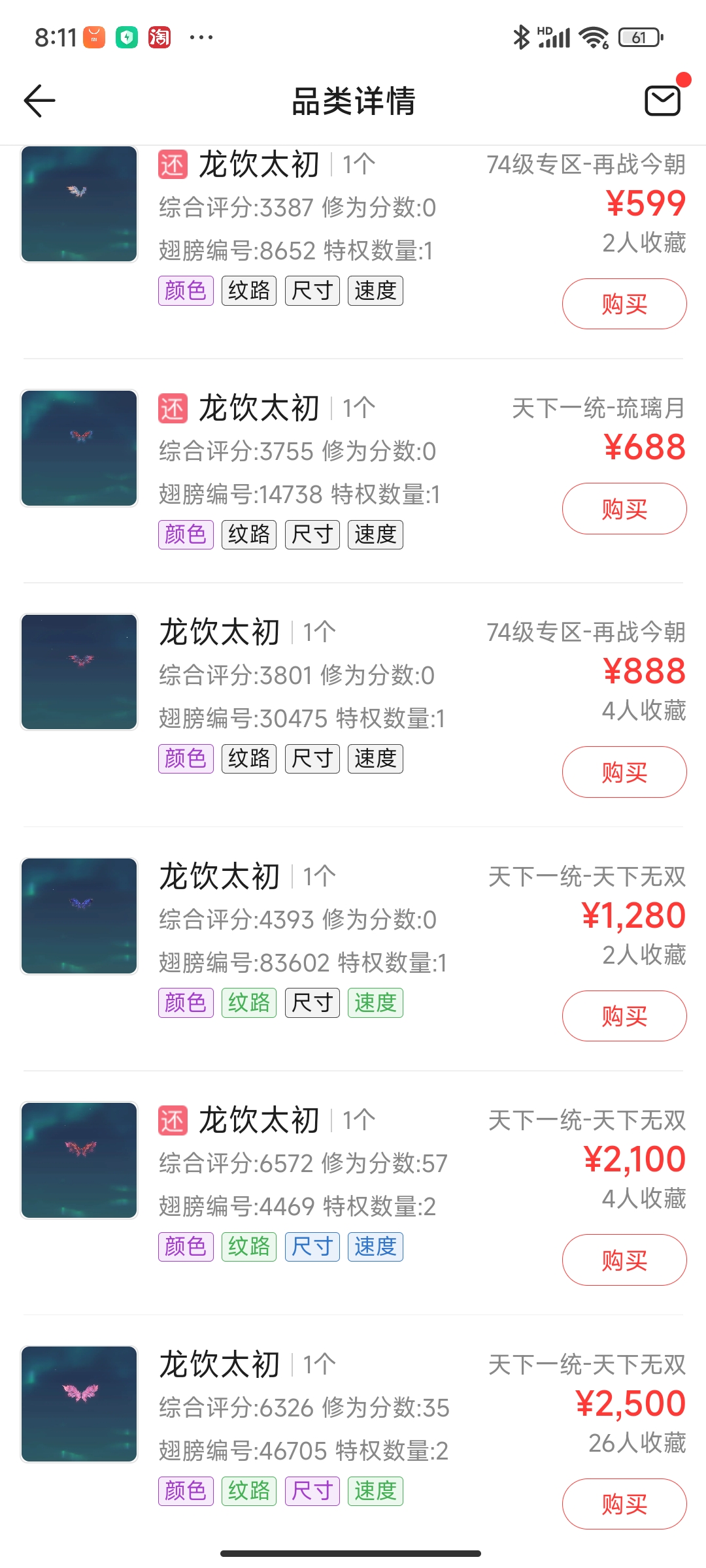Buy the ¥599 龙饮太初 wings
This screenshot has width=706, height=1568.
pyautogui.click(x=624, y=304)
